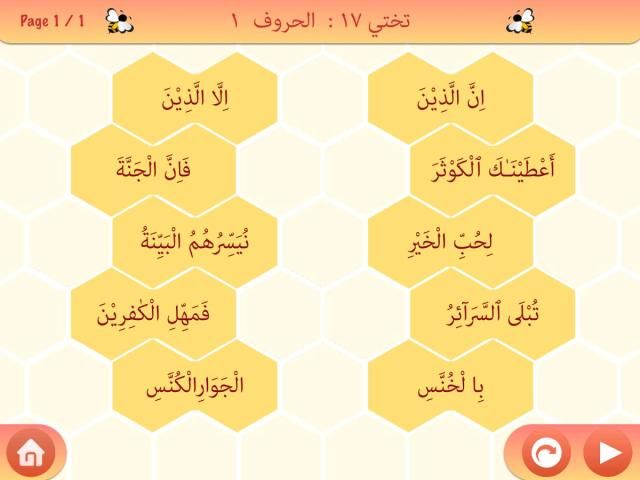The height and width of the screenshot is (480, 640).
Task: Choose the نُيَسِّرُهُمُ الْبَيِّنَةُ cell
Action: [195, 240]
